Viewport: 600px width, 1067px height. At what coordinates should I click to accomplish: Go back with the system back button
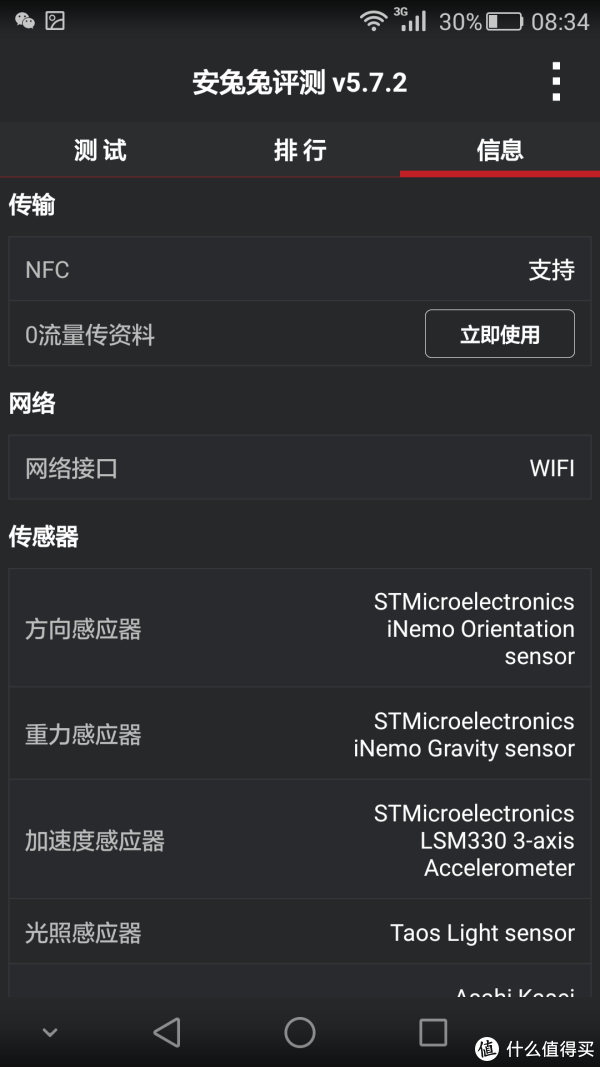[167, 1032]
